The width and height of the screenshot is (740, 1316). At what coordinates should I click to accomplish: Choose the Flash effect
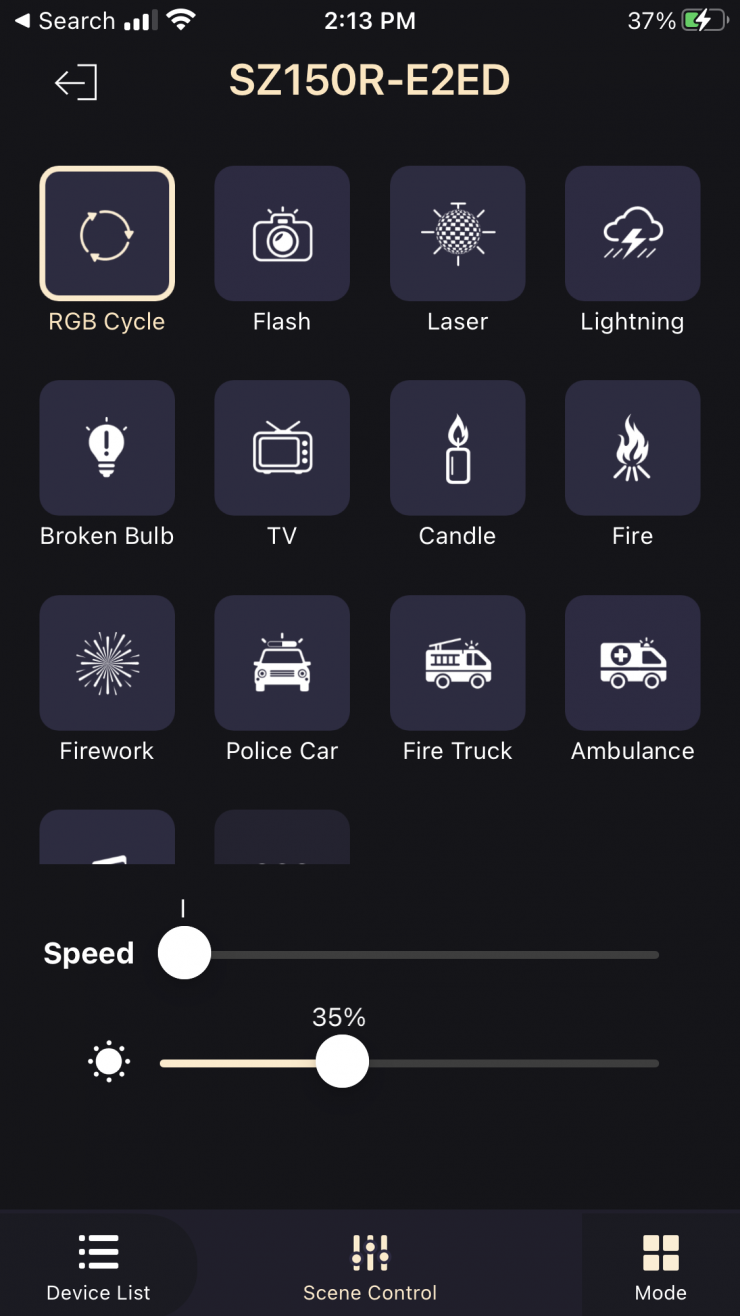(x=282, y=234)
